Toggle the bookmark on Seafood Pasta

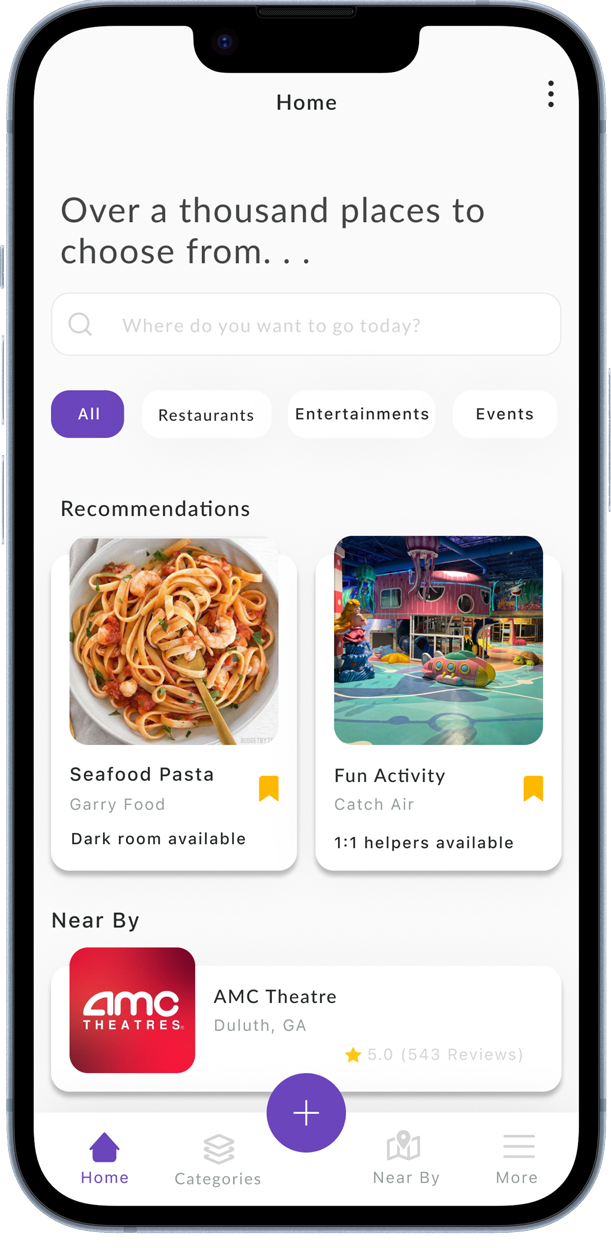pos(269,789)
